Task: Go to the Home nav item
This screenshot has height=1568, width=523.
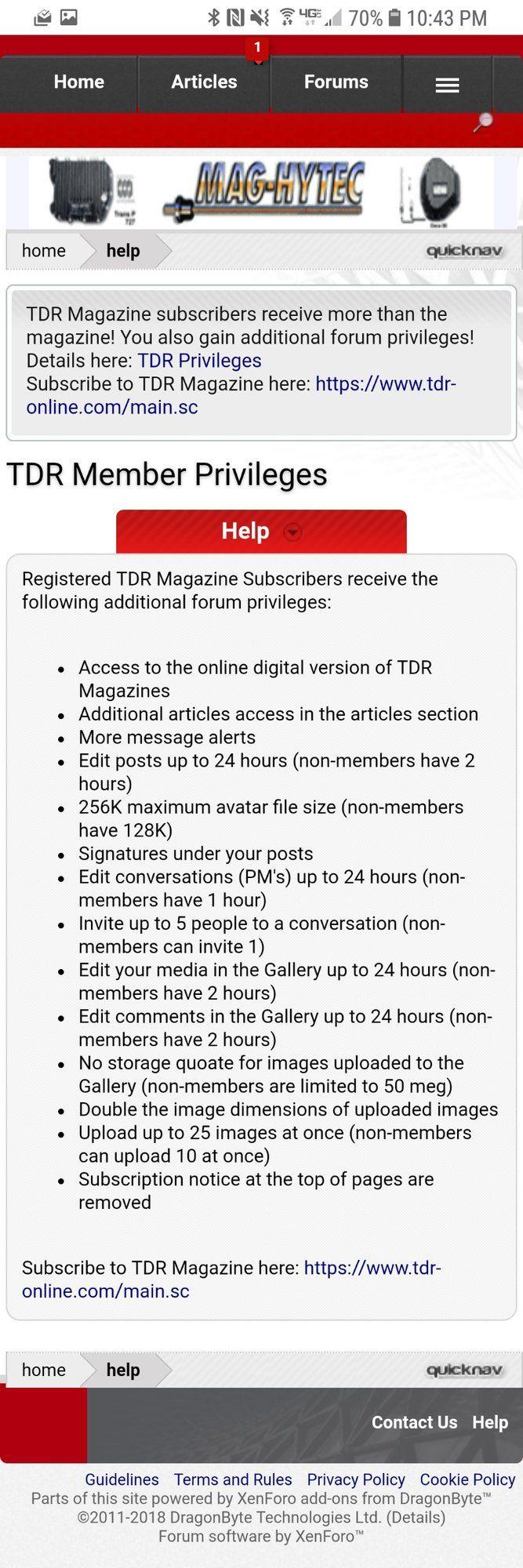Action: (78, 82)
